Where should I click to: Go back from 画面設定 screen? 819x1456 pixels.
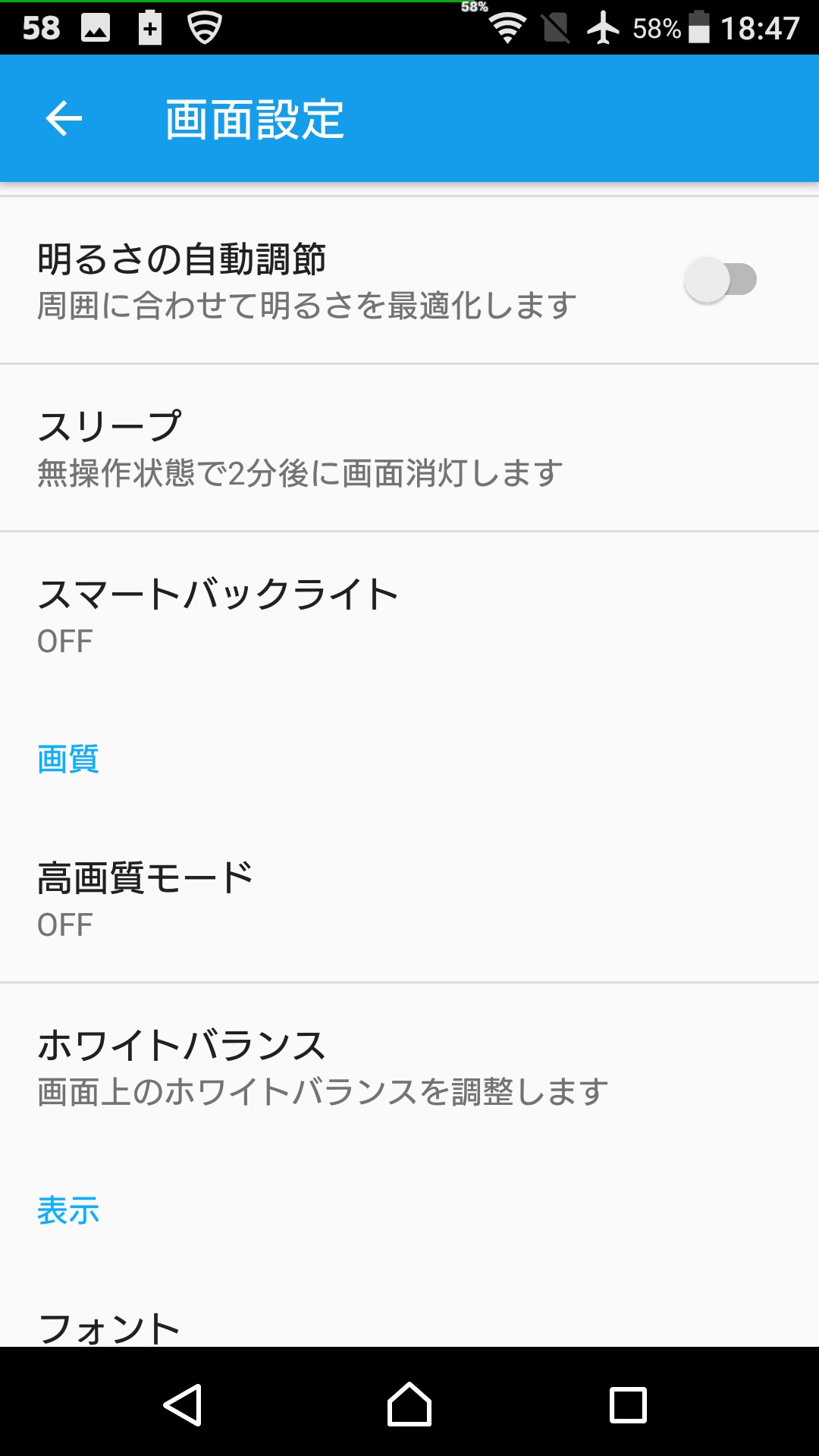[64, 119]
